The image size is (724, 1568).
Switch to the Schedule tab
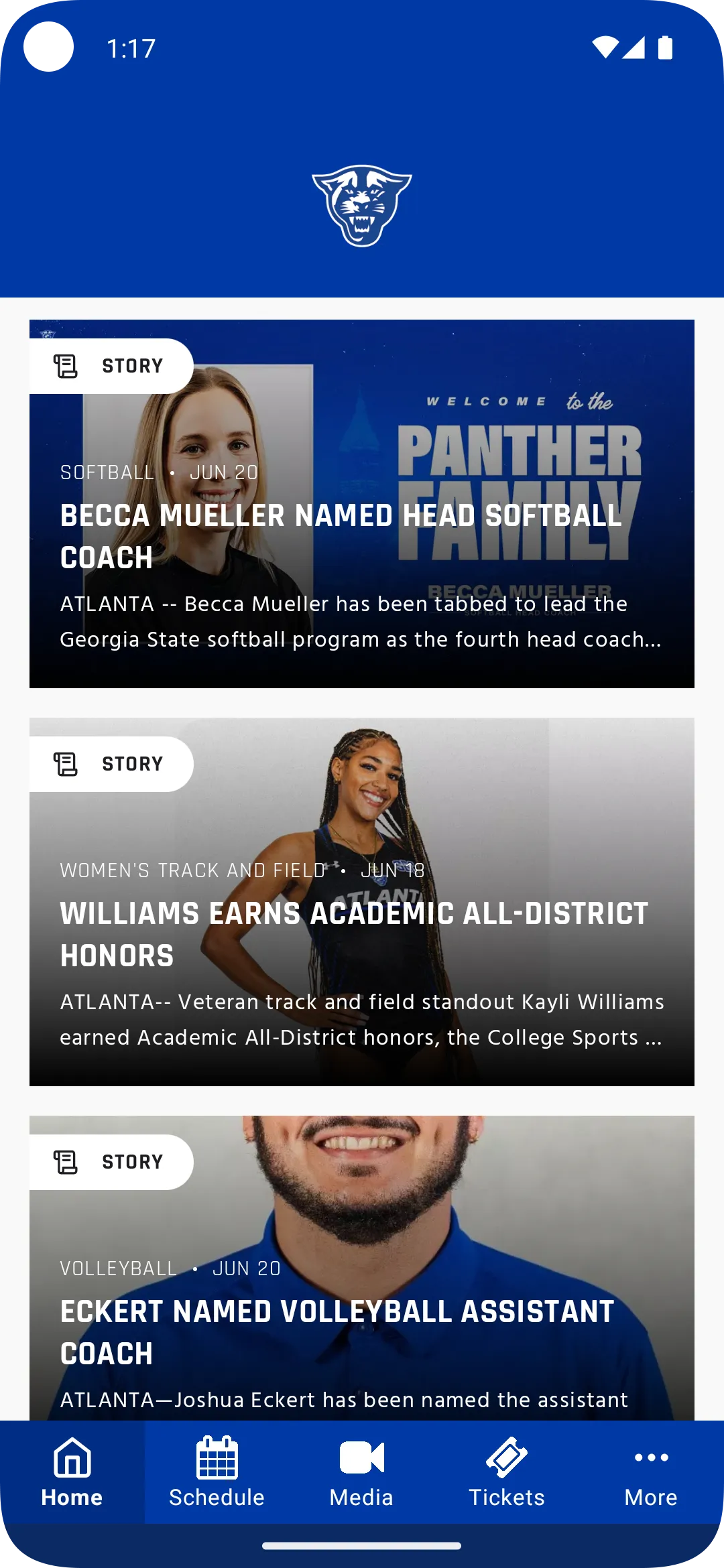pos(217,1473)
